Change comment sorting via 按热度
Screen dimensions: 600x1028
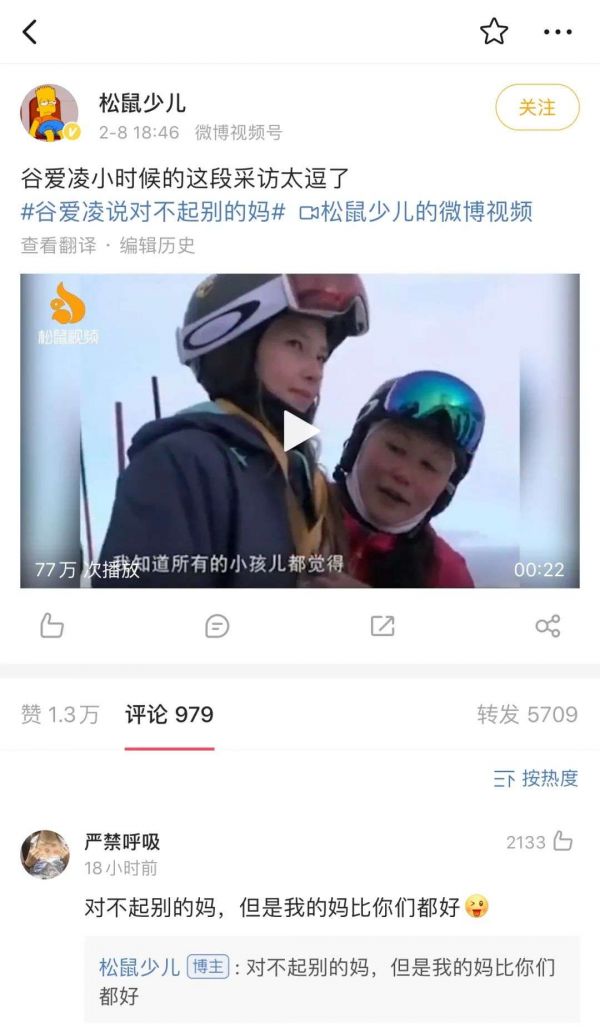[x=536, y=778]
